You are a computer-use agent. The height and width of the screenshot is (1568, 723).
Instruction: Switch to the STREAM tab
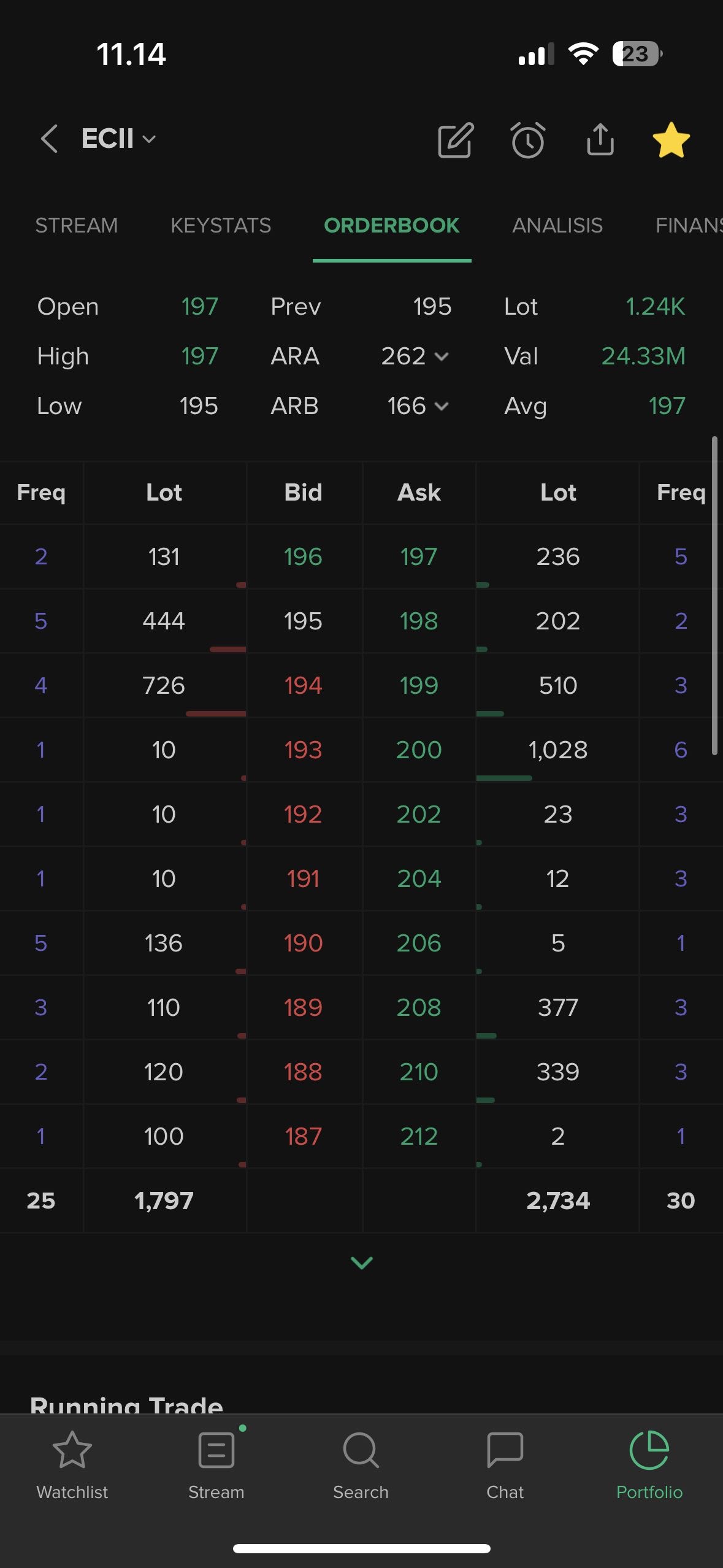[x=76, y=226]
